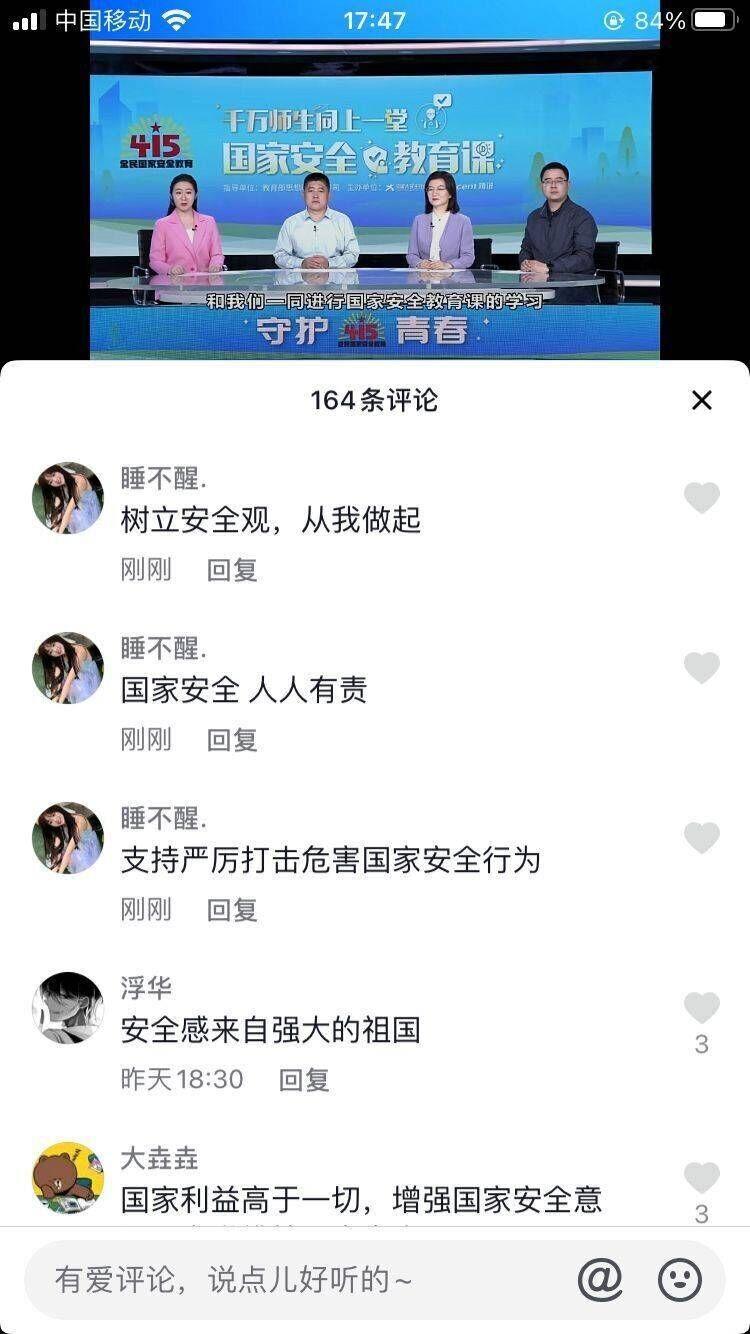This screenshot has width=750, height=1334.
Task: Open the emoji picker
Action: (x=680, y=1279)
